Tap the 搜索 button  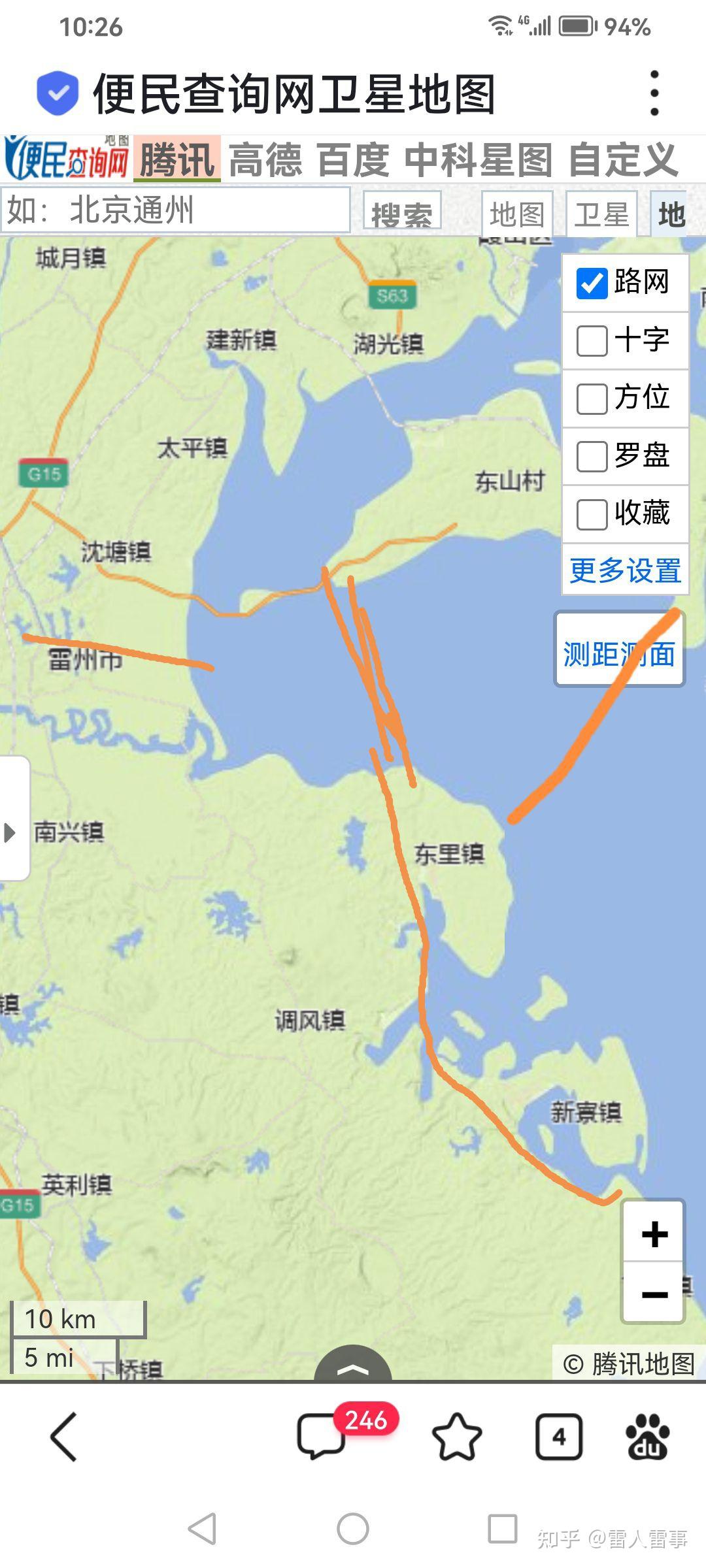pos(402,213)
